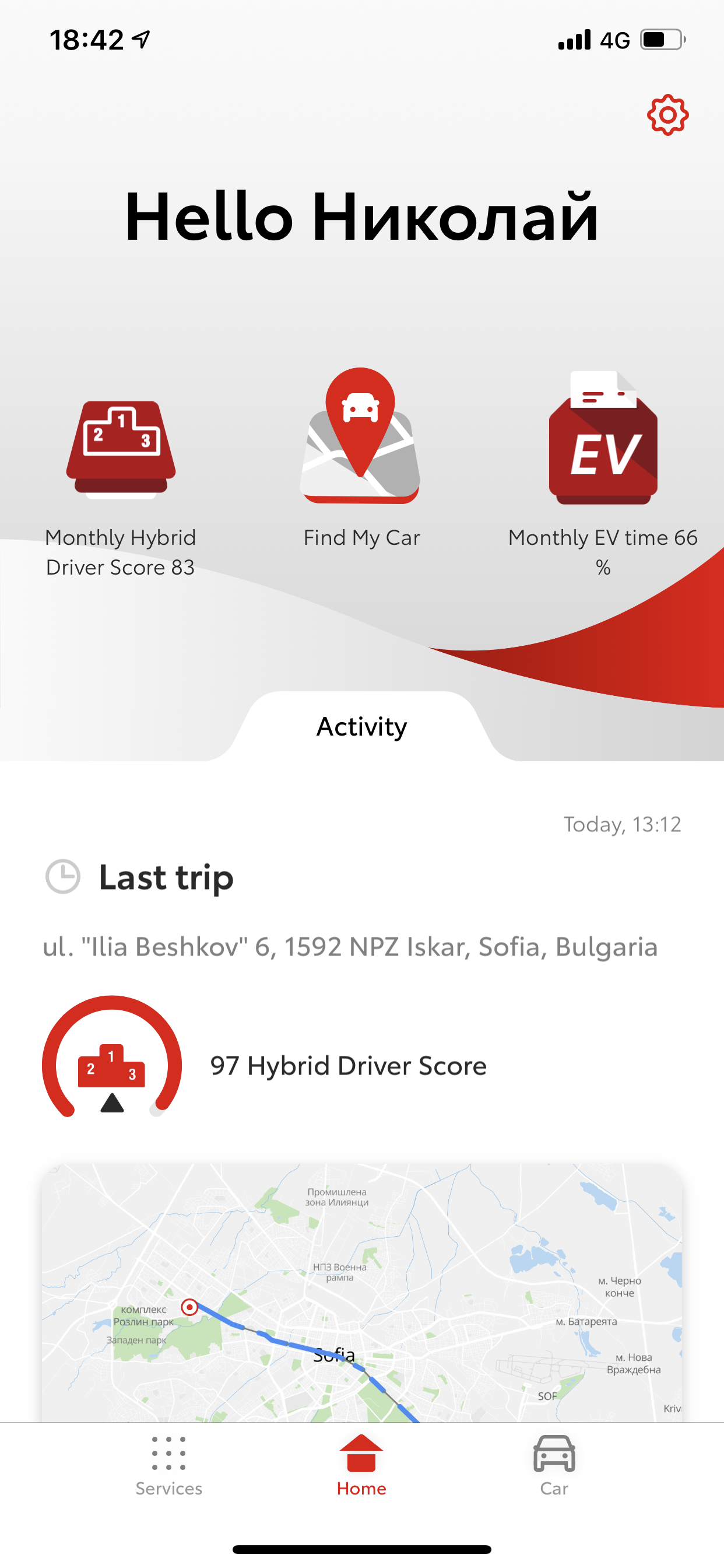Select the Activity tab
This screenshot has height=1568, width=724.
pos(361,726)
